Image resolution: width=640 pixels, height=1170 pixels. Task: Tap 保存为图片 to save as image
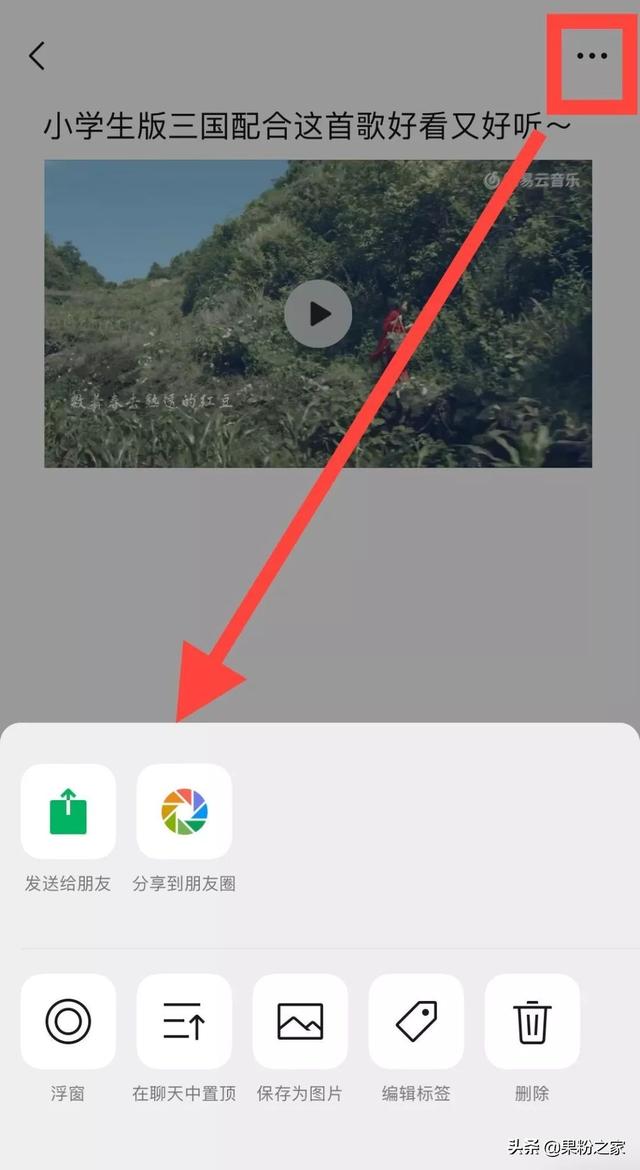[x=300, y=1021]
